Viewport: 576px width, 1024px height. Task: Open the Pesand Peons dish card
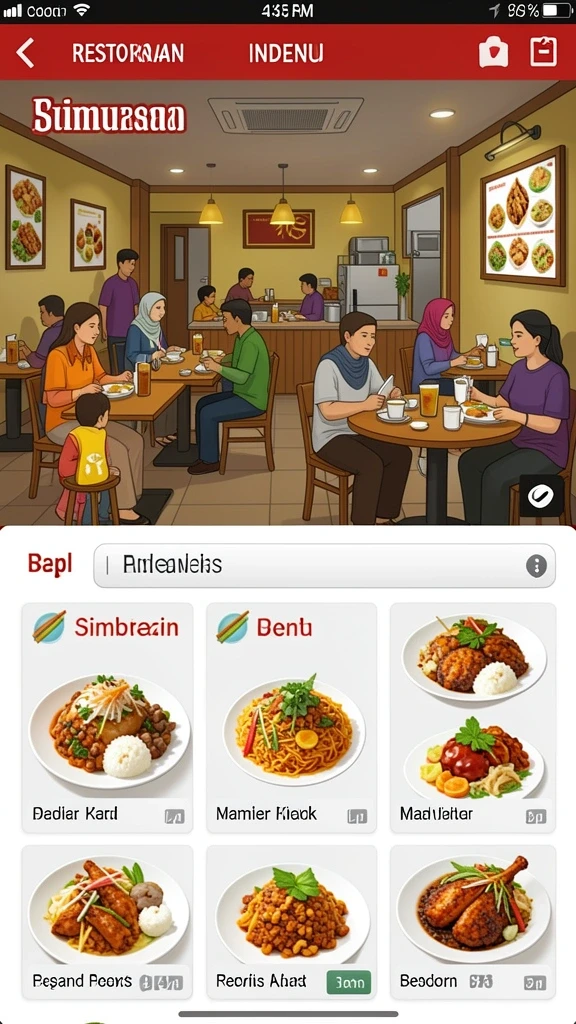tap(107, 922)
